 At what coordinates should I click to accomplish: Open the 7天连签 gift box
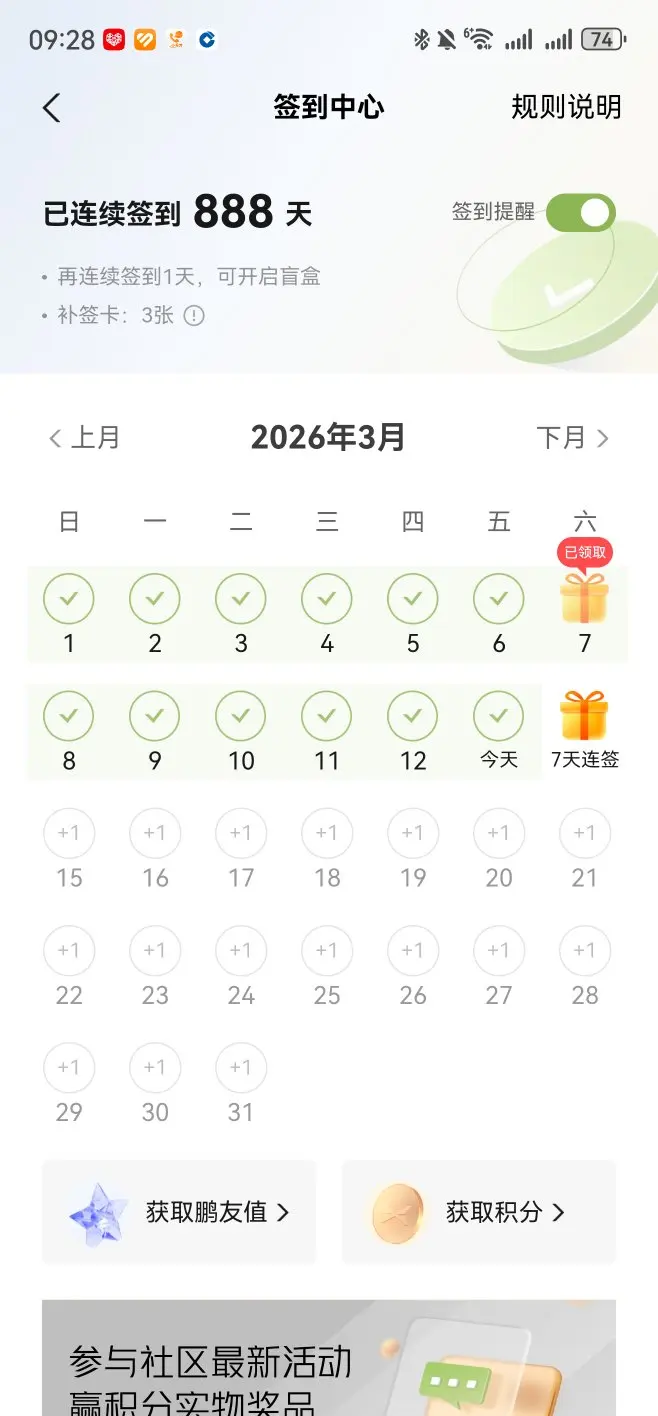click(585, 730)
